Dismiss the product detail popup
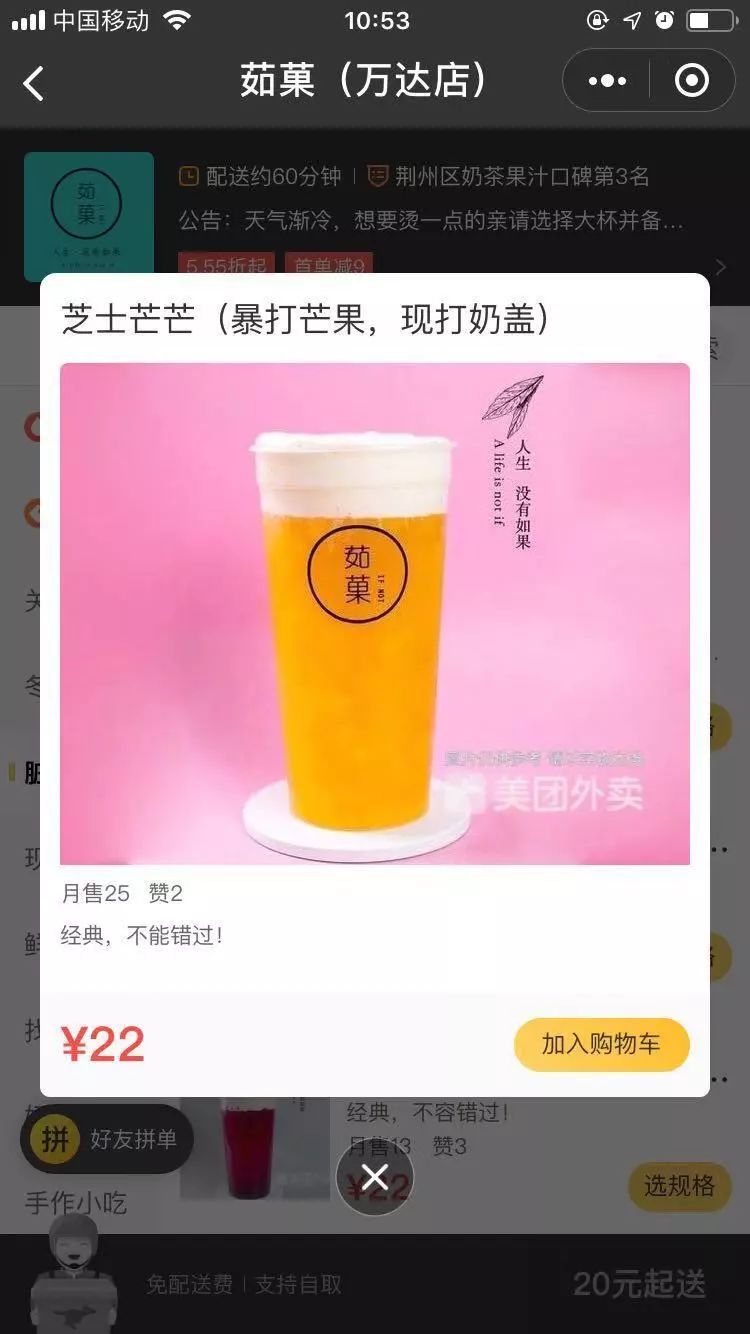 [x=374, y=1178]
